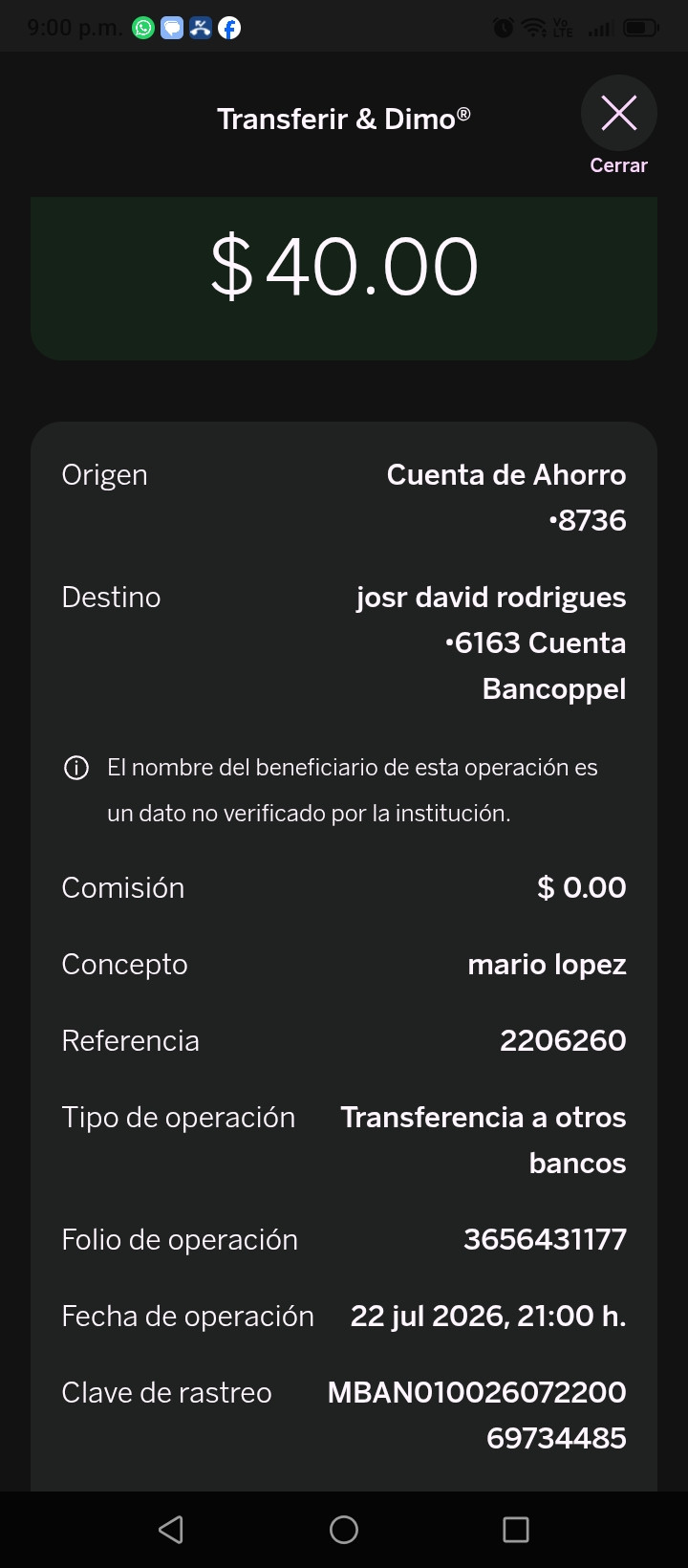Go back using the system back button
The width and height of the screenshot is (688, 1568).
171,1530
